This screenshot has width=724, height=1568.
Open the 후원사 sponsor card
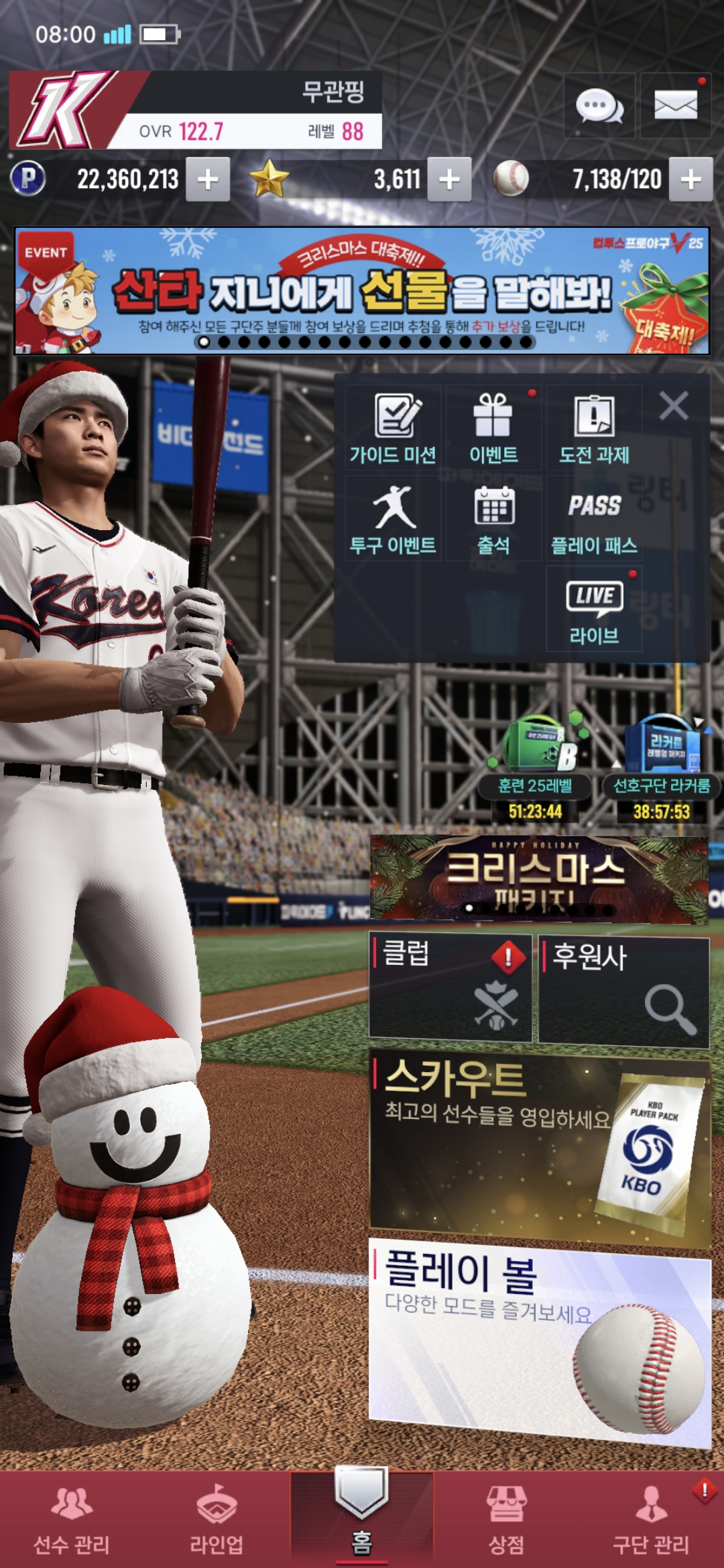pyautogui.click(x=623, y=990)
